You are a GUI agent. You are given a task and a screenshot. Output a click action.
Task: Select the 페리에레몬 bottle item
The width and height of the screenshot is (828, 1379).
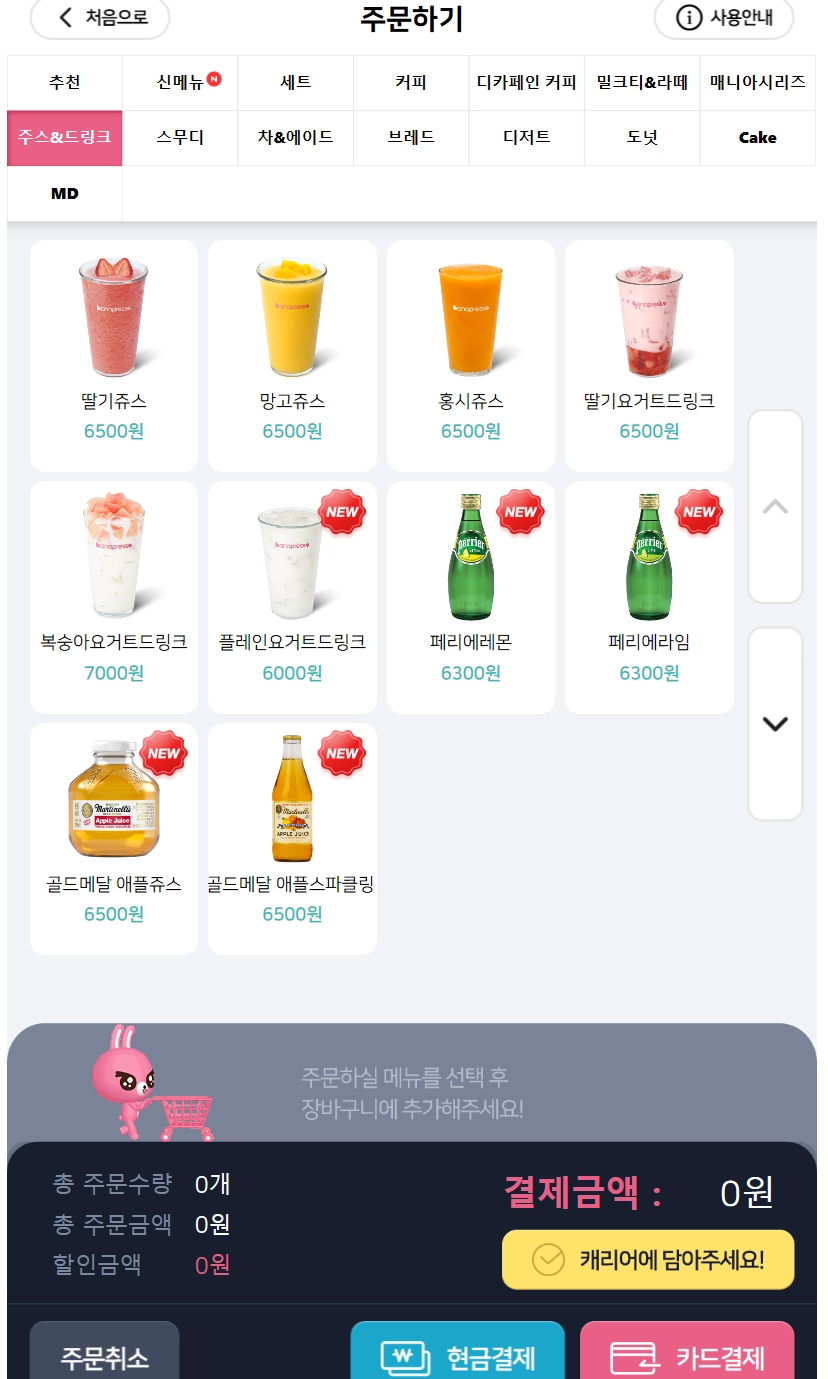tap(471, 597)
